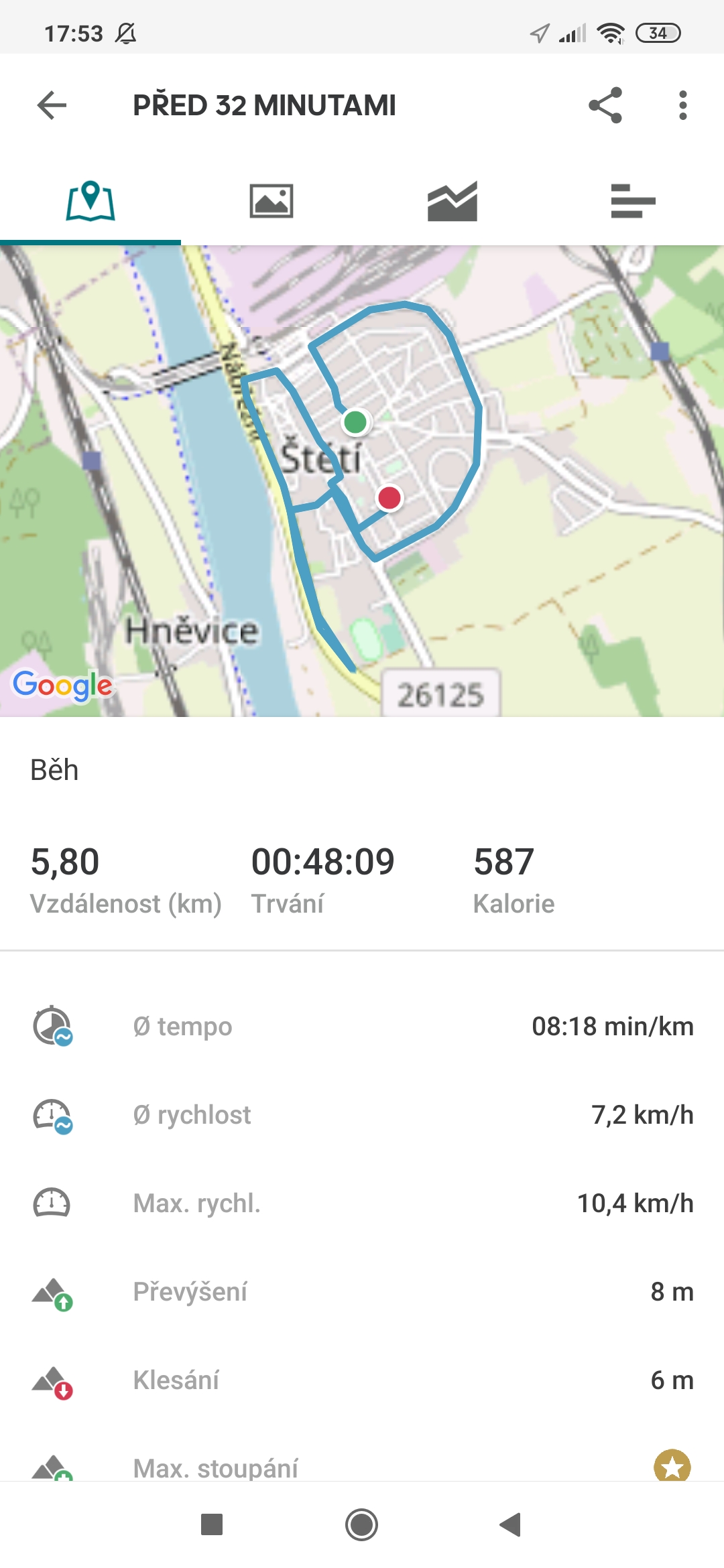This screenshot has width=724, height=1568.
Task: Select the map tab
Action: click(90, 201)
